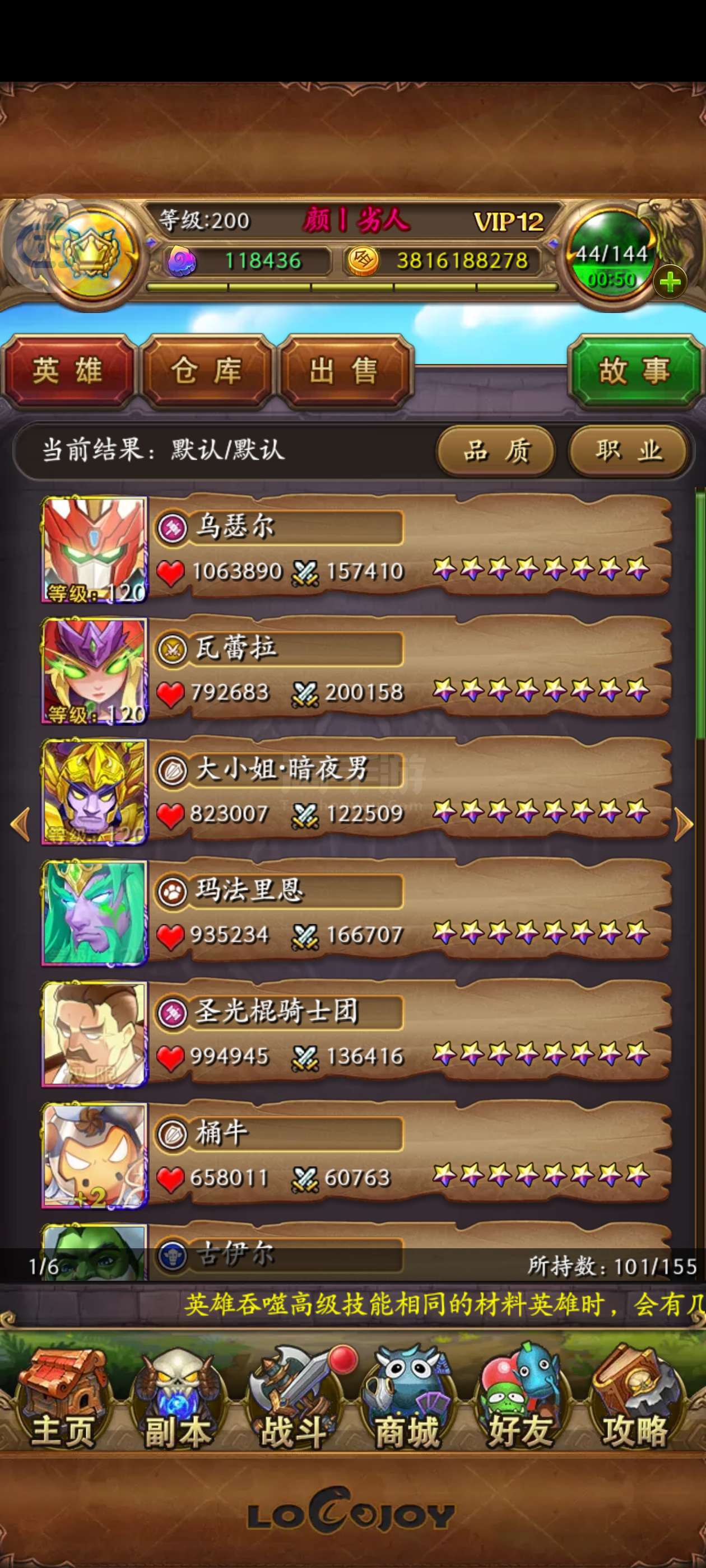Go to the next hero page arrow

click(684, 825)
